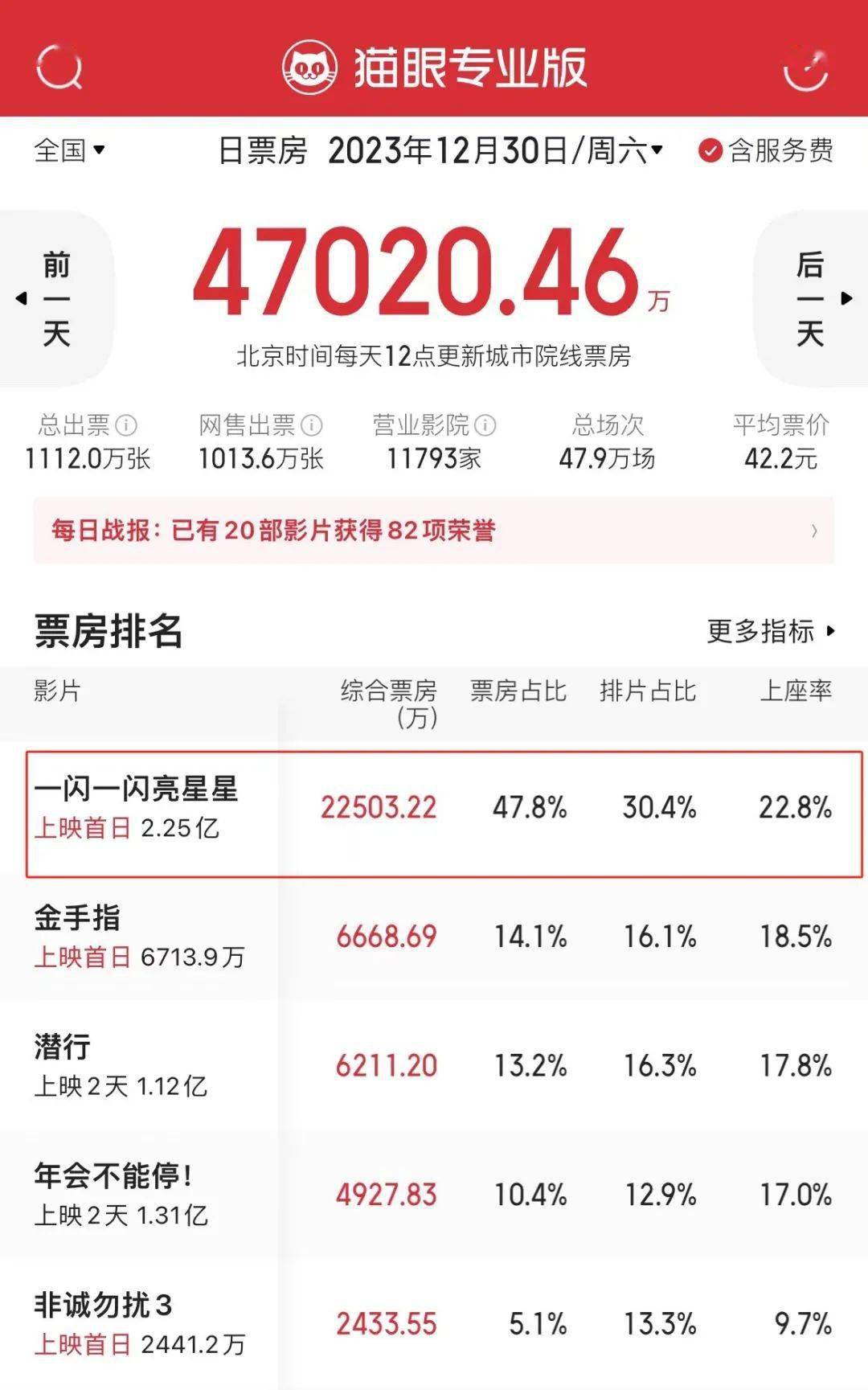Image resolution: width=868 pixels, height=1390 pixels.
Task: Open the 全国 region dropdown
Action: (x=69, y=150)
